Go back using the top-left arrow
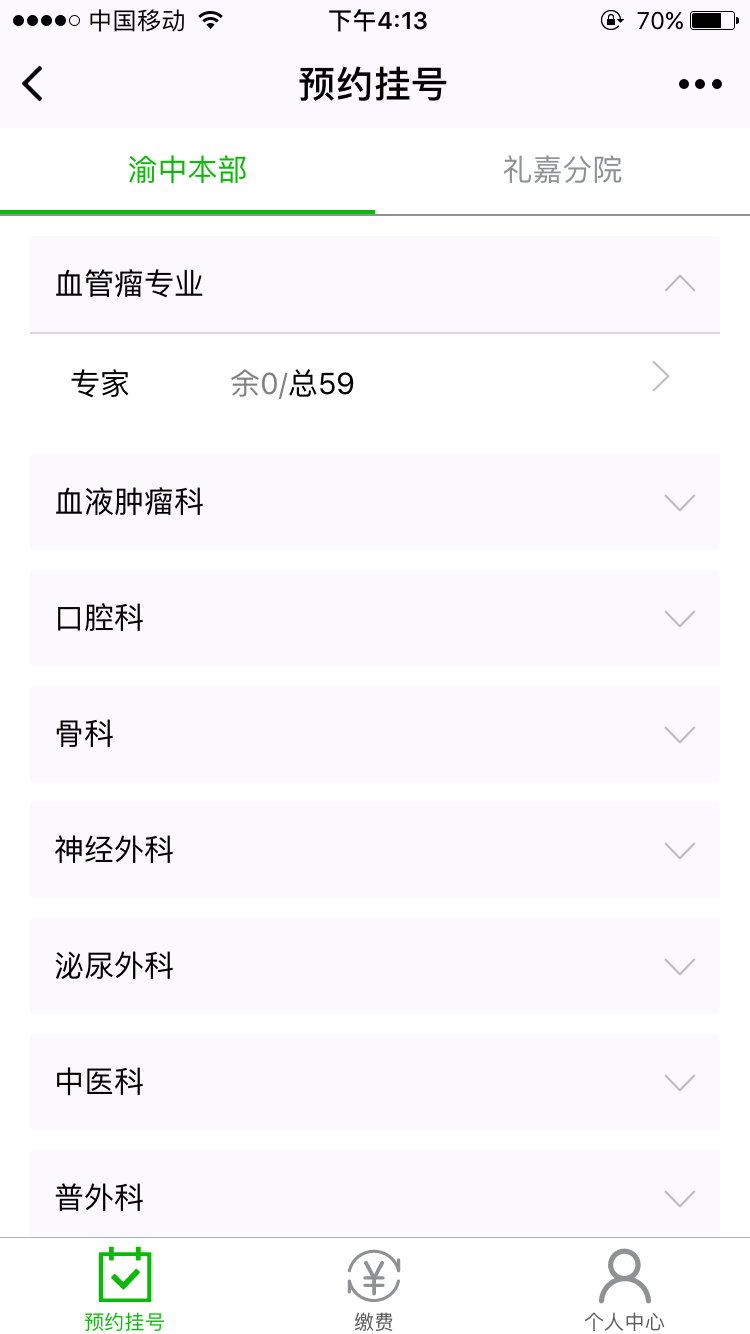The height and width of the screenshot is (1334, 750). (34, 84)
